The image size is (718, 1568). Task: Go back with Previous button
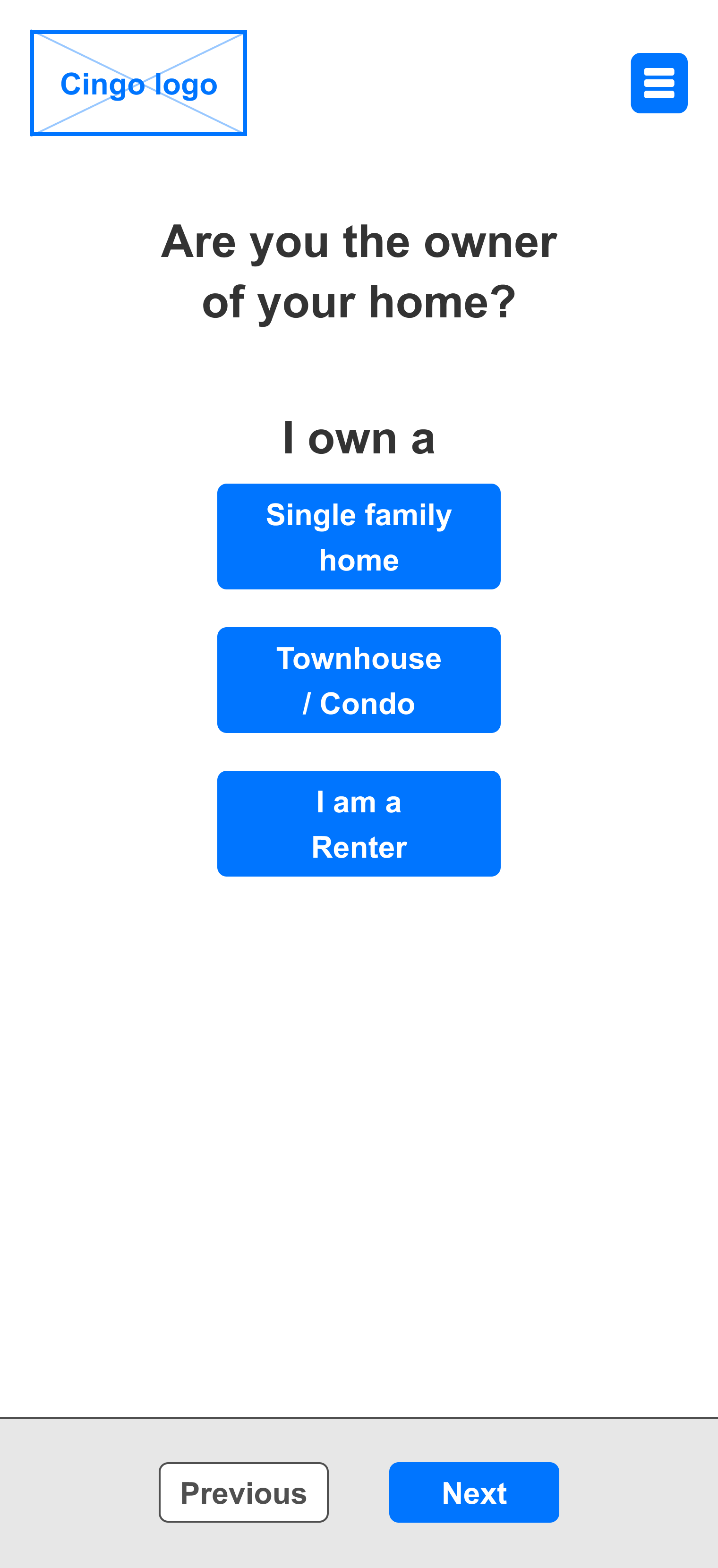tap(244, 1492)
